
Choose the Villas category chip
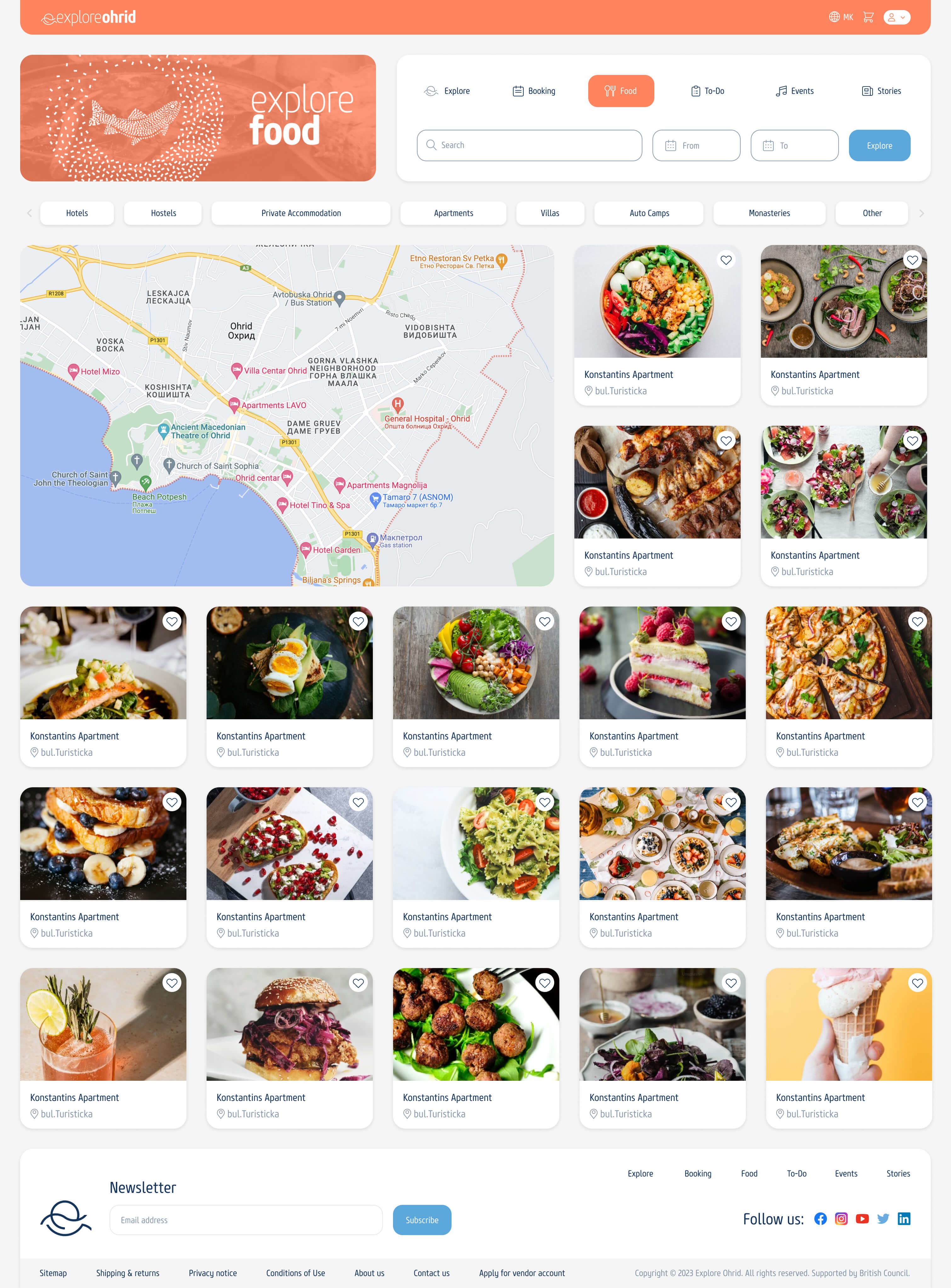(550, 213)
